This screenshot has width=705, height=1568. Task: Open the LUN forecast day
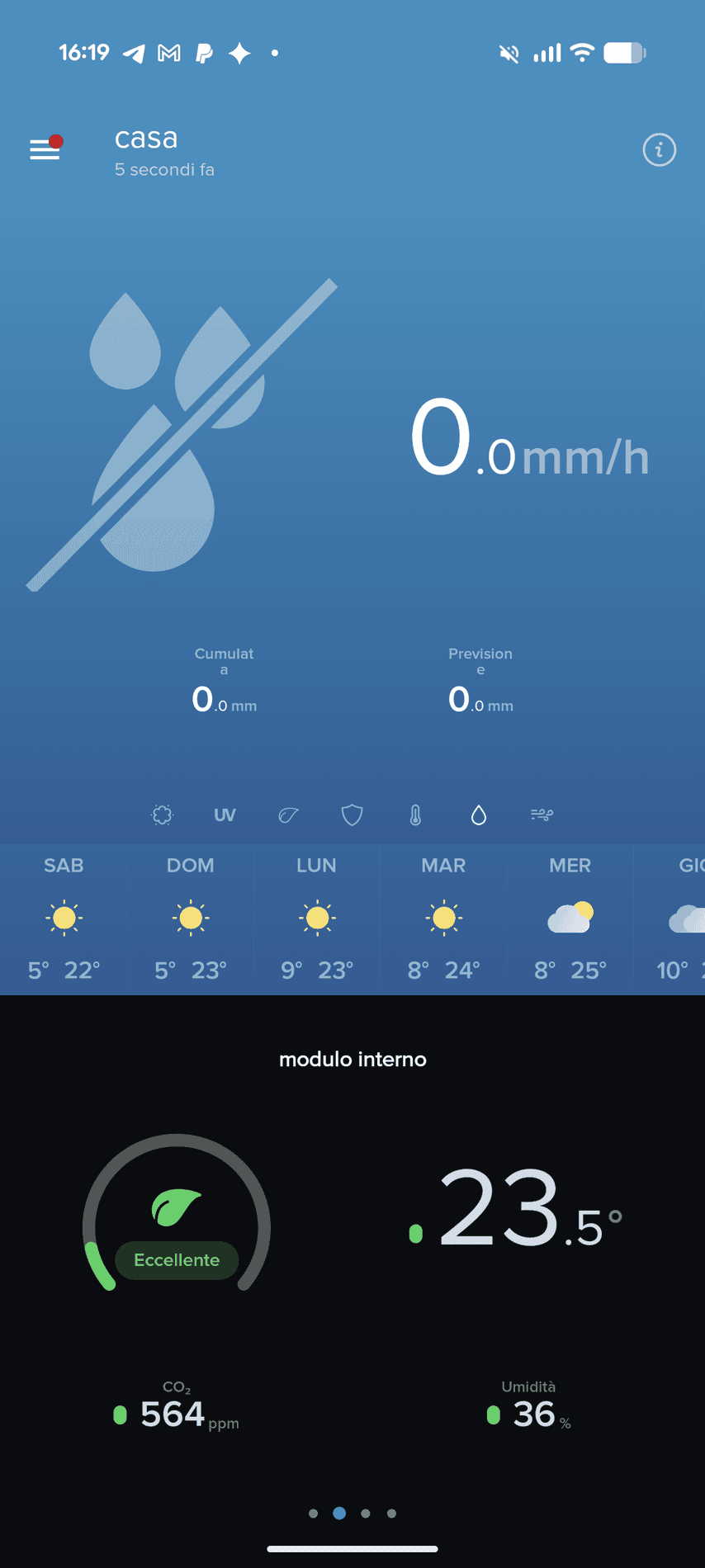(317, 918)
